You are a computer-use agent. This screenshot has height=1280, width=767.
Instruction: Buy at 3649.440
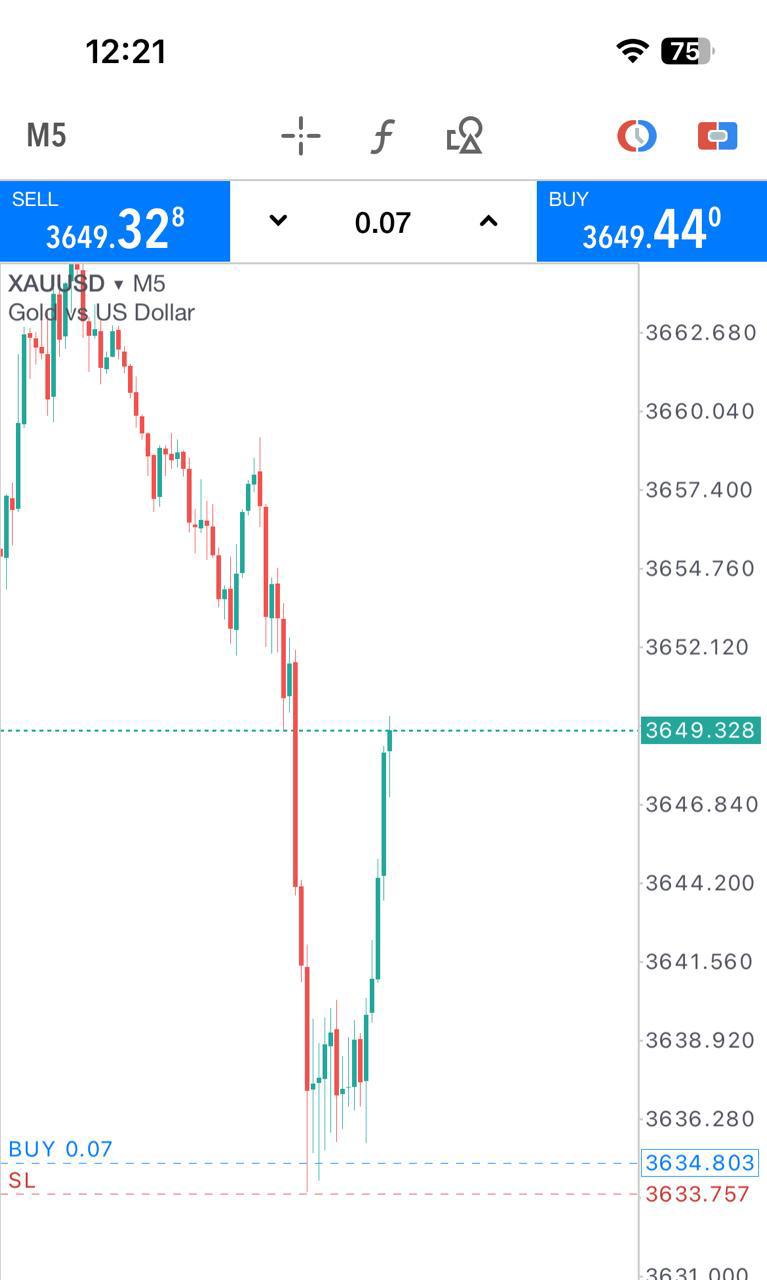tap(651, 222)
